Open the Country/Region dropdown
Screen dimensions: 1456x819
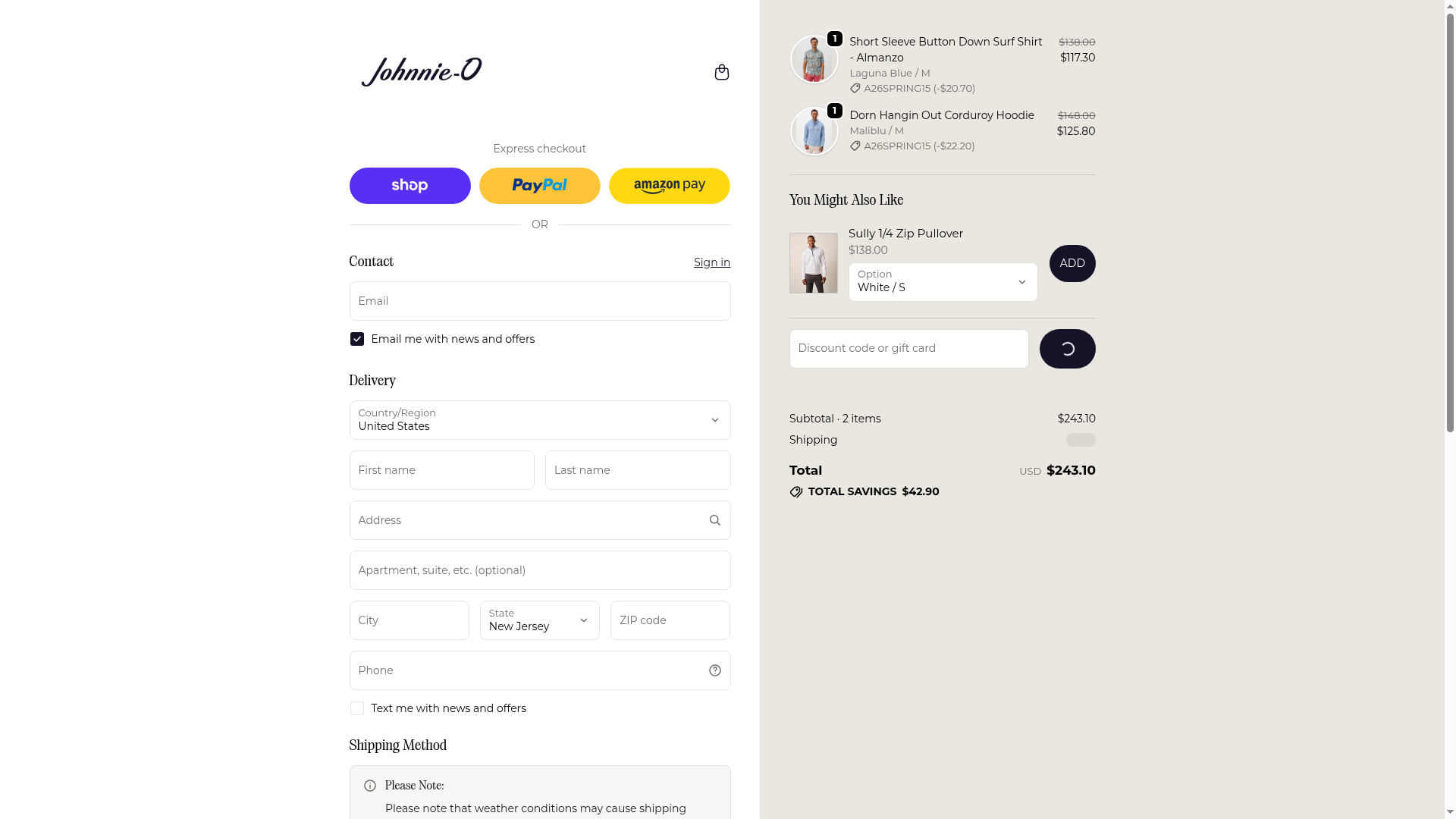click(x=539, y=420)
